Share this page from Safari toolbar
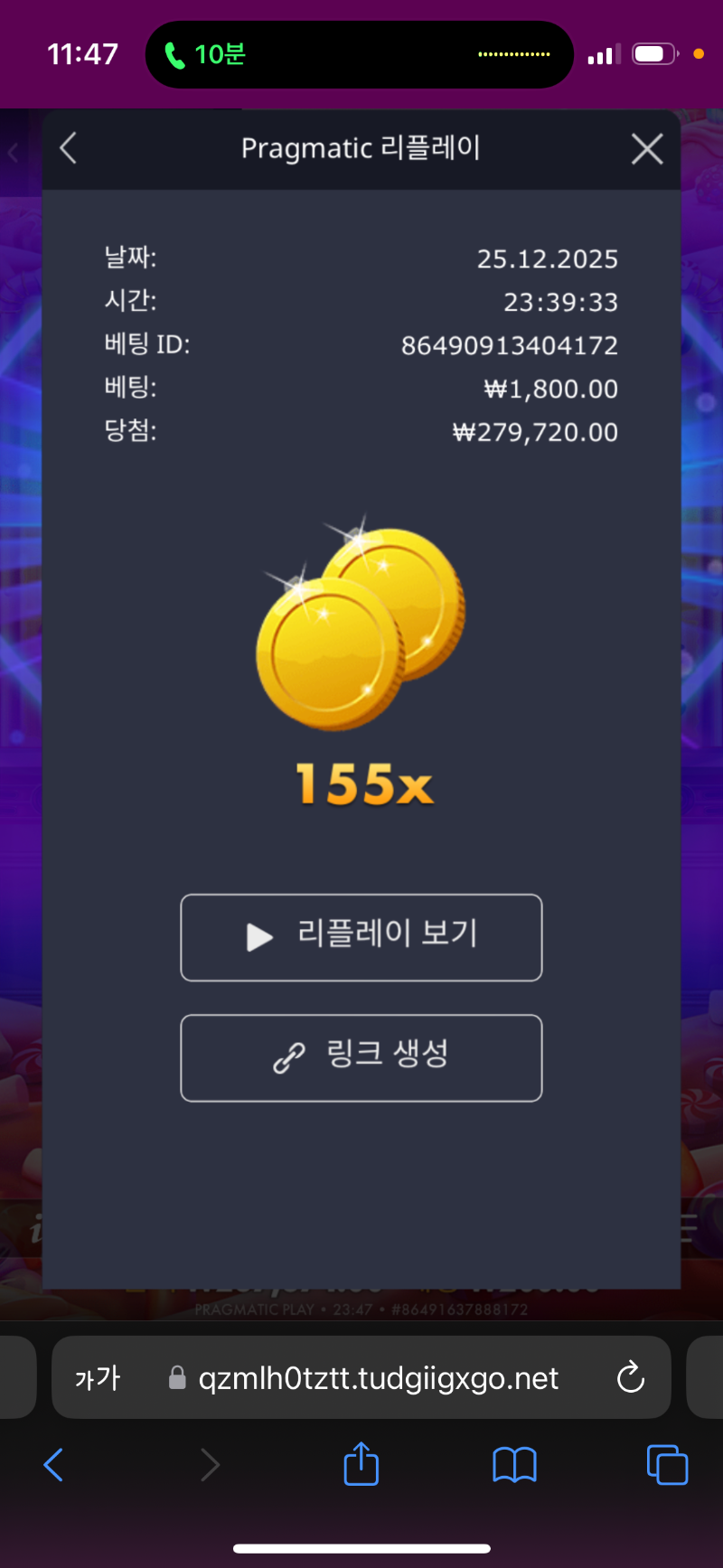Viewport: 723px width, 1568px height. [x=361, y=1464]
